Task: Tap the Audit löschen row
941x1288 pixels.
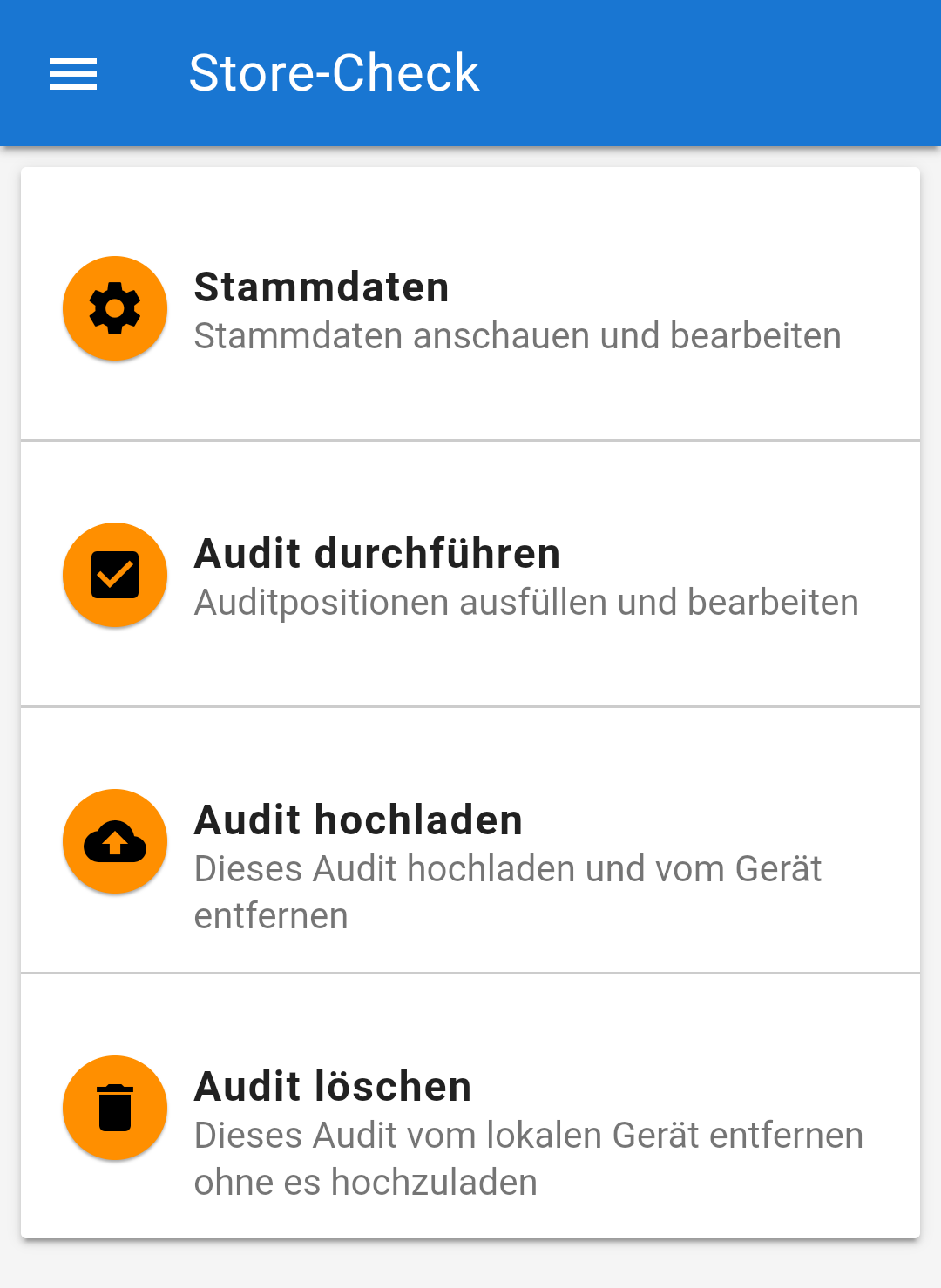Action: tap(470, 1109)
